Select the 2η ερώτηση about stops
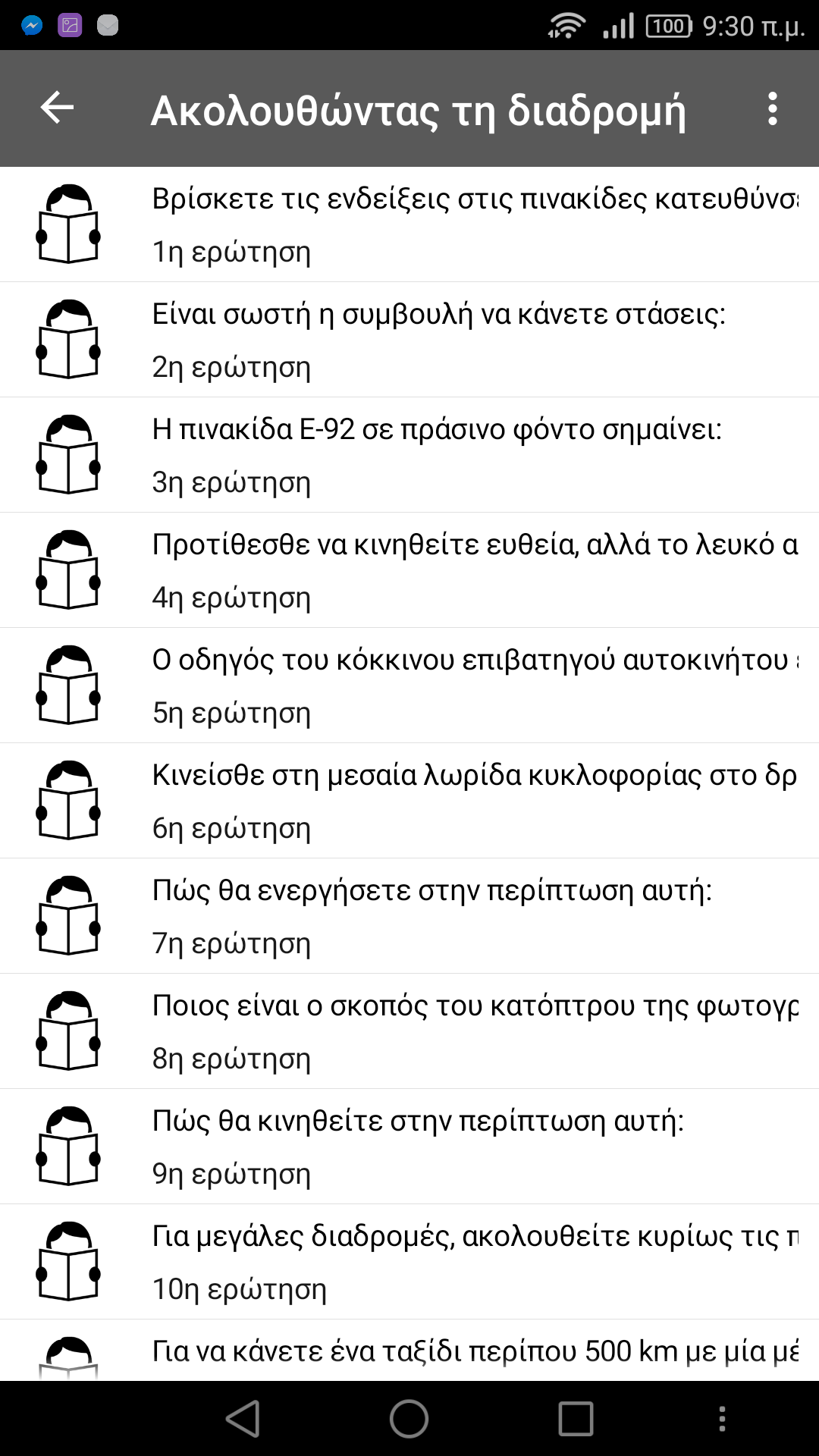The height and width of the screenshot is (1456, 819). [409, 340]
